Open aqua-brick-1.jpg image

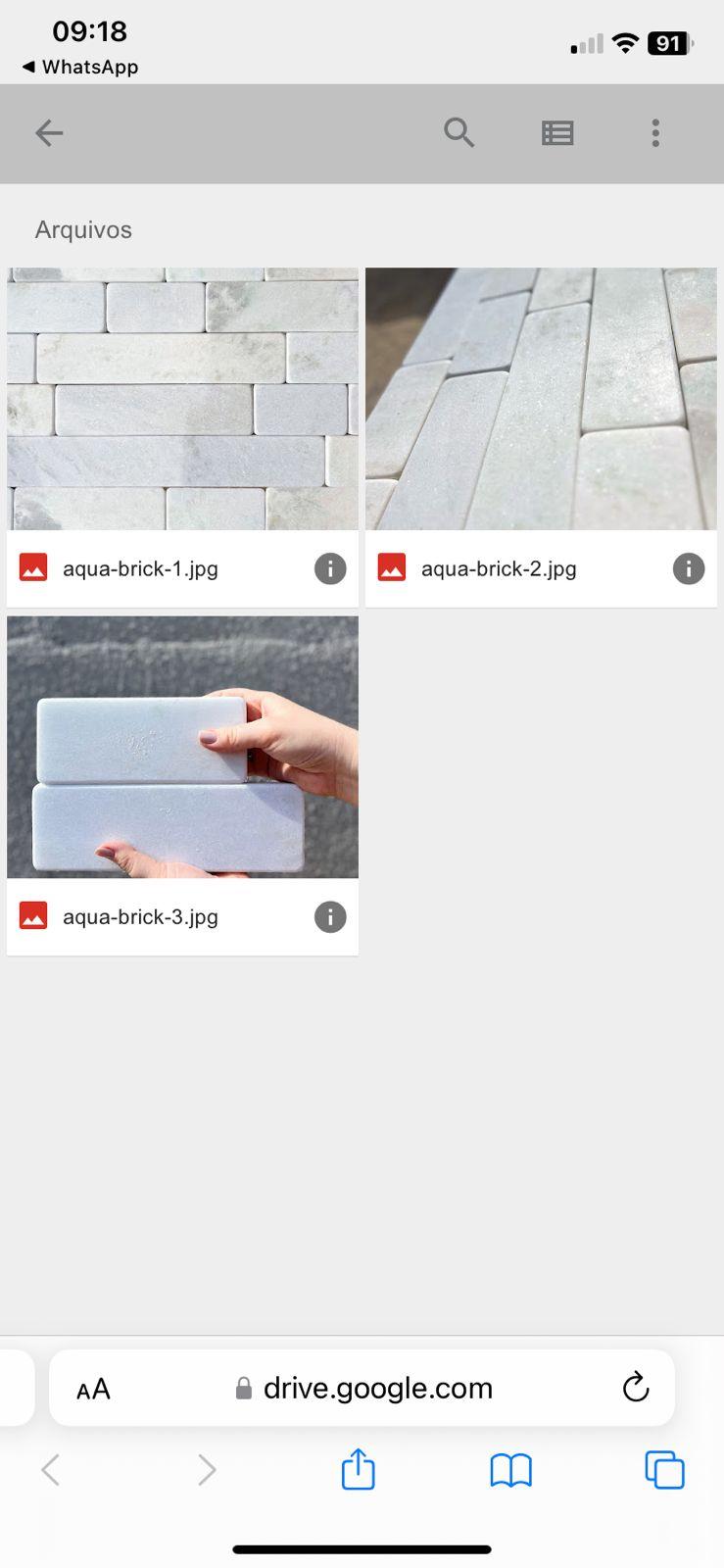(x=182, y=399)
